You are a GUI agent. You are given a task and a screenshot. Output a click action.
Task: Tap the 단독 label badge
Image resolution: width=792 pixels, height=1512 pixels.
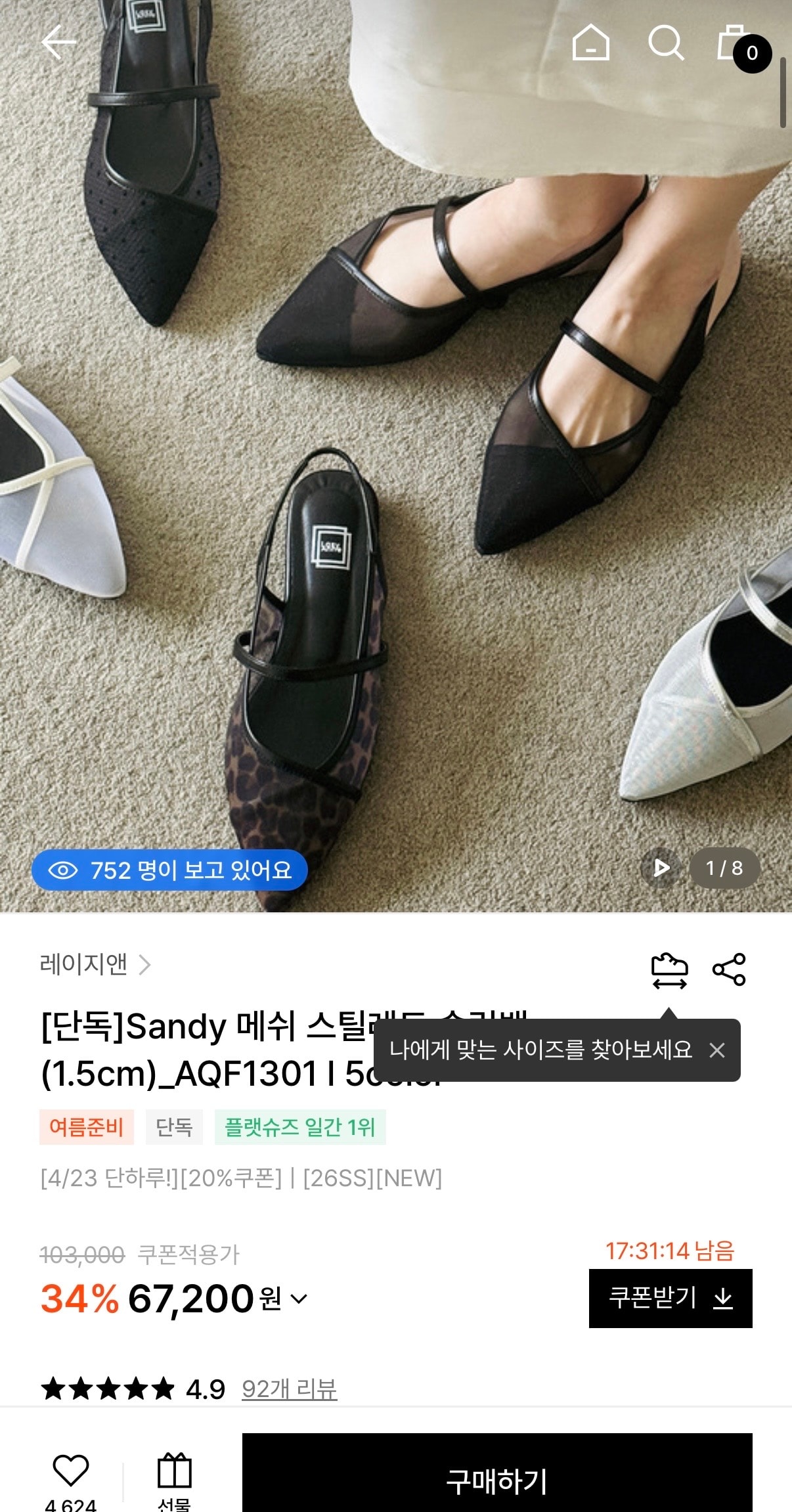click(175, 1126)
